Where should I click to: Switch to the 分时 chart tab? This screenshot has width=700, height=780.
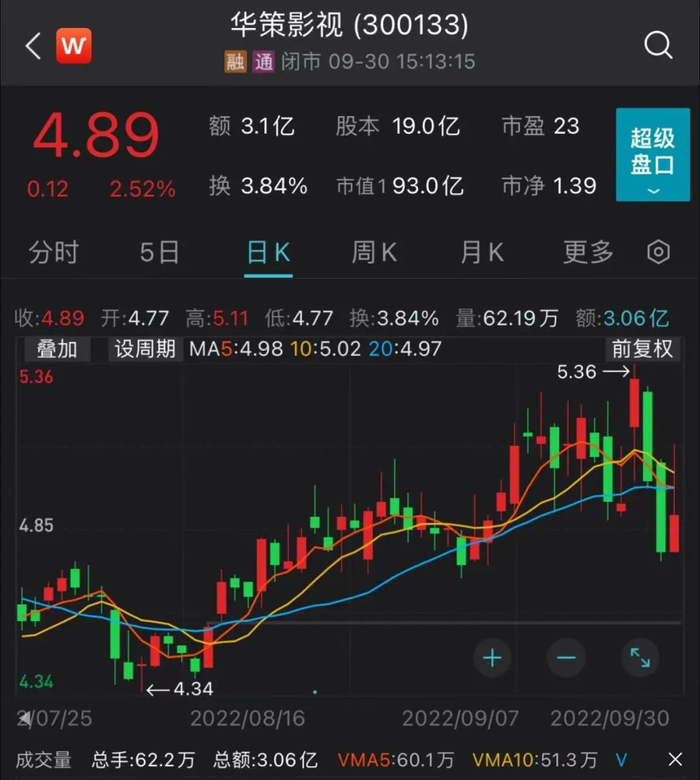click(53, 252)
